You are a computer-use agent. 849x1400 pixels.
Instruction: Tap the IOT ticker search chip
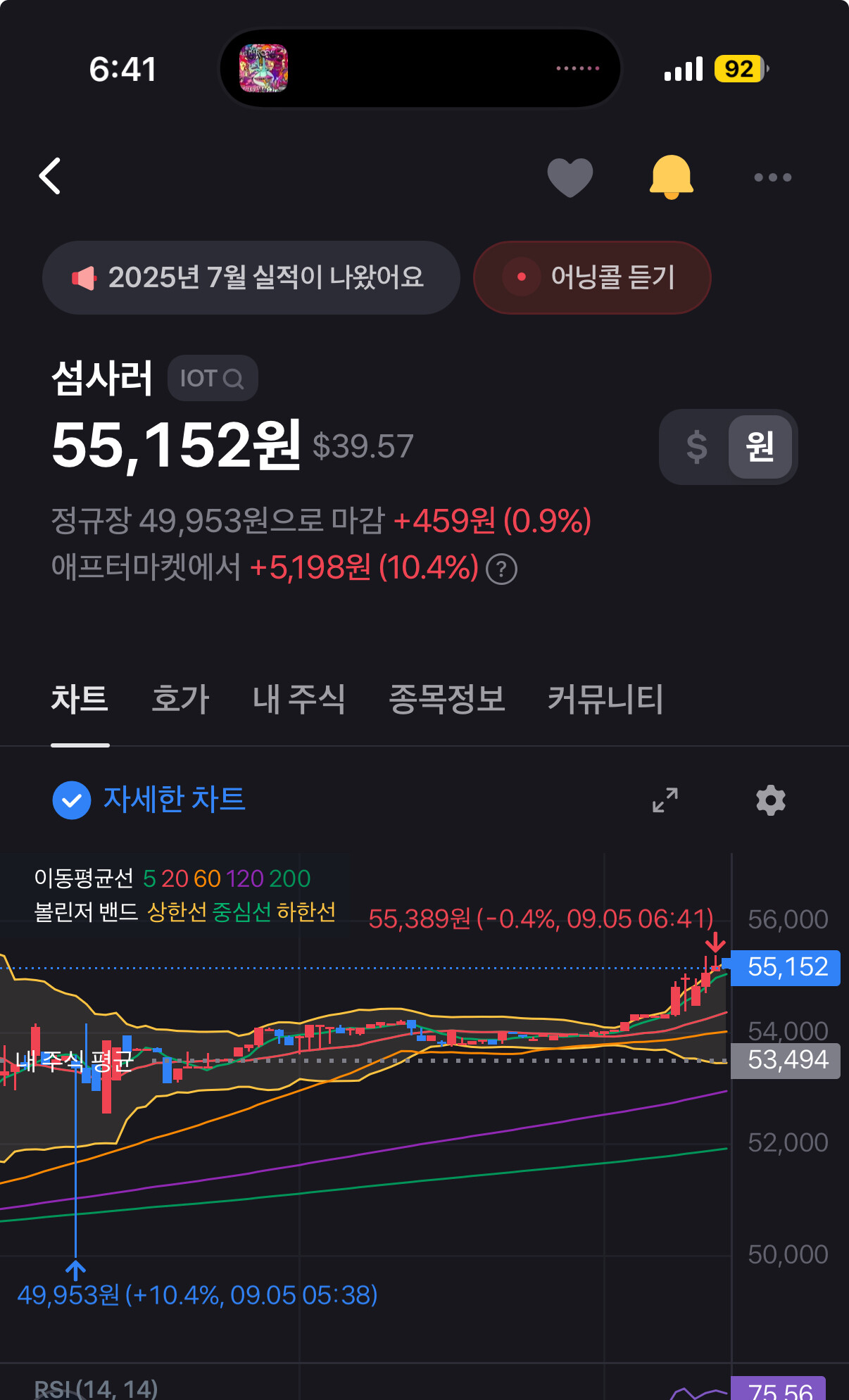[x=212, y=379]
